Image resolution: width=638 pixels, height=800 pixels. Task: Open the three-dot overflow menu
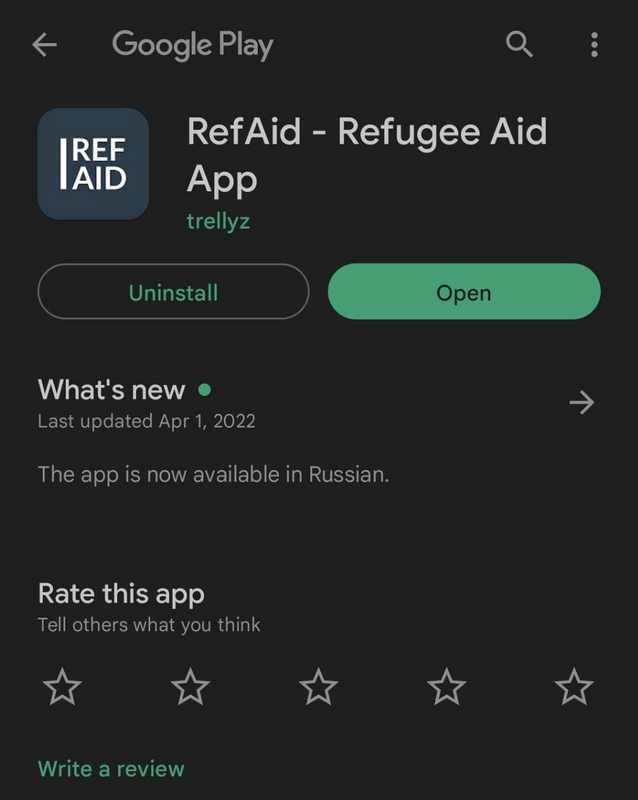[594, 45]
